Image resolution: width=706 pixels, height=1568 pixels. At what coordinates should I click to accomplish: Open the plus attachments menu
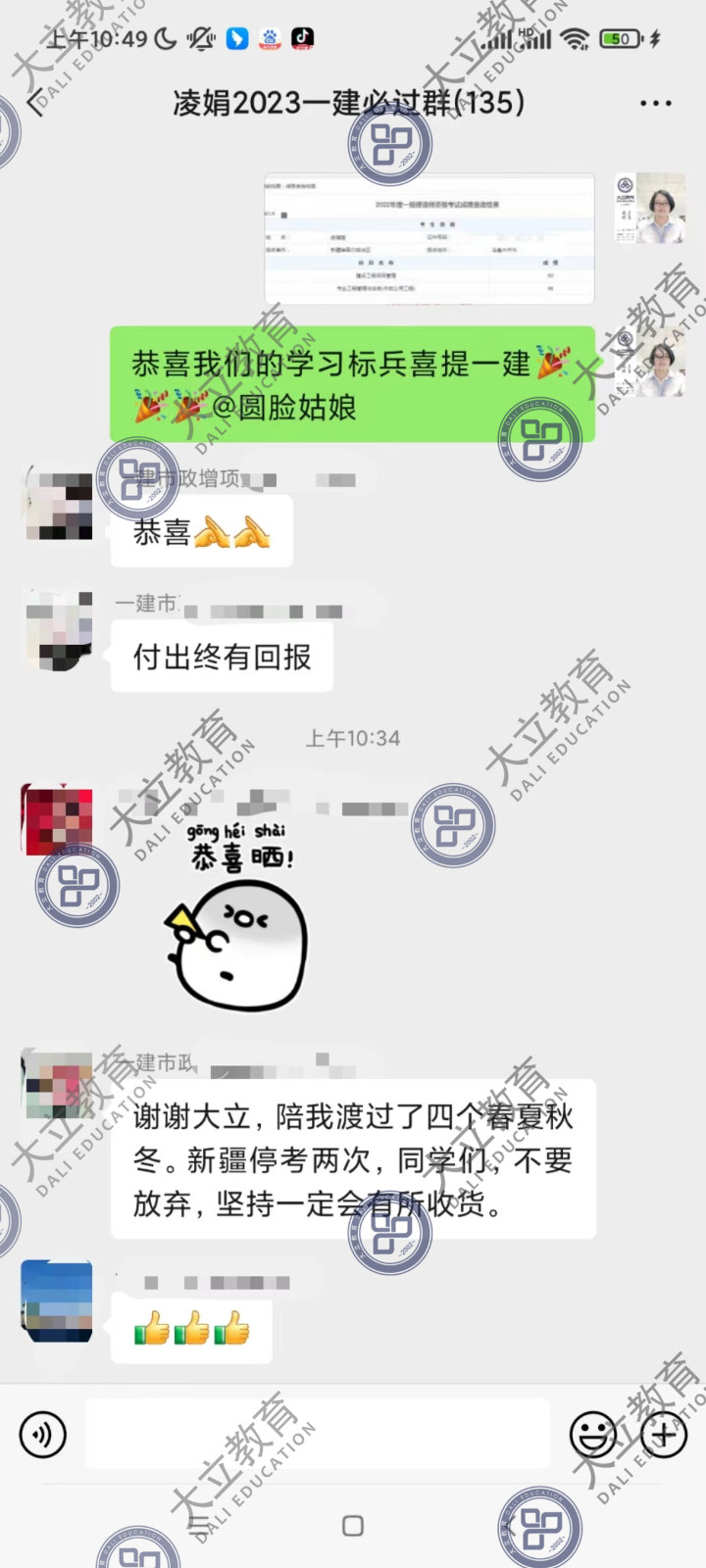coord(664,1435)
